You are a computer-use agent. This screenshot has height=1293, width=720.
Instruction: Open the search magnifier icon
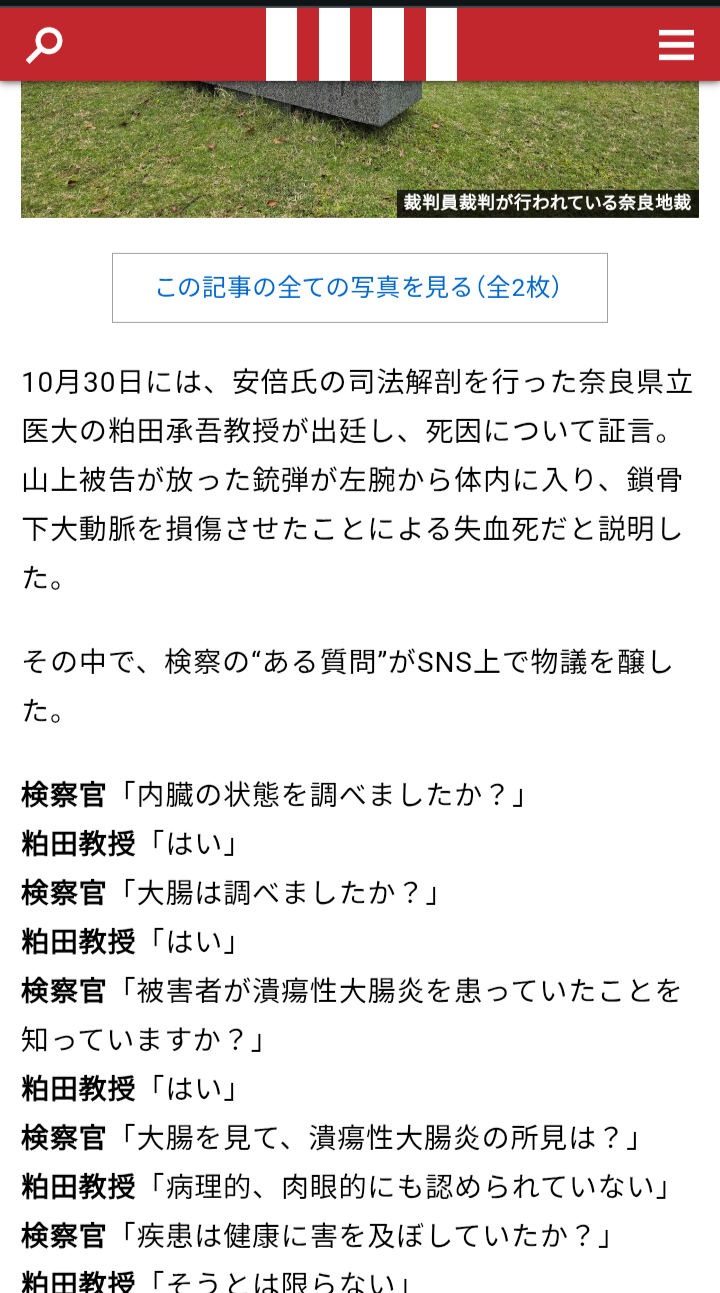click(44, 45)
